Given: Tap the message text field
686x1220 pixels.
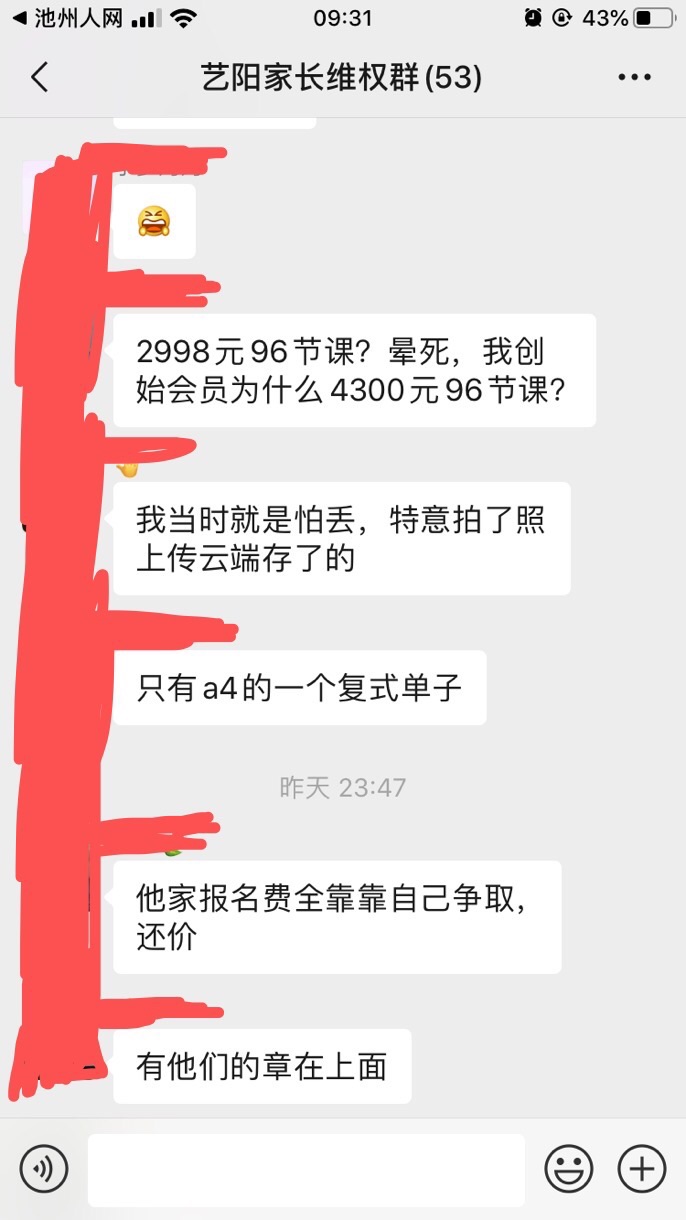Looking at the screenshot, I should 306,1169.
